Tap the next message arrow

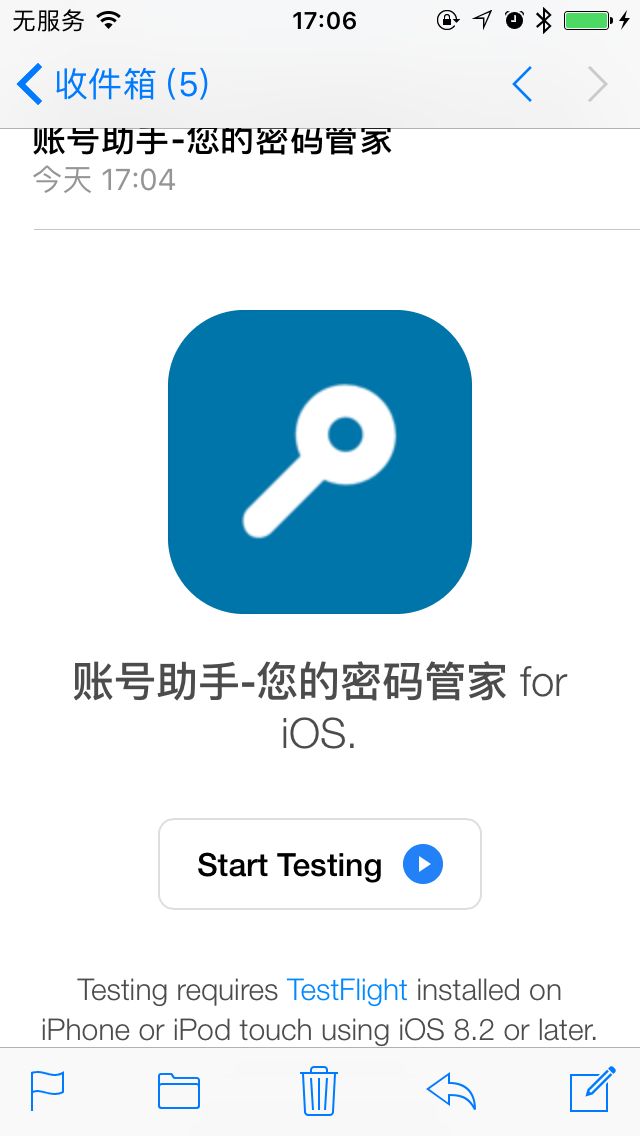[x=597, y=84]
